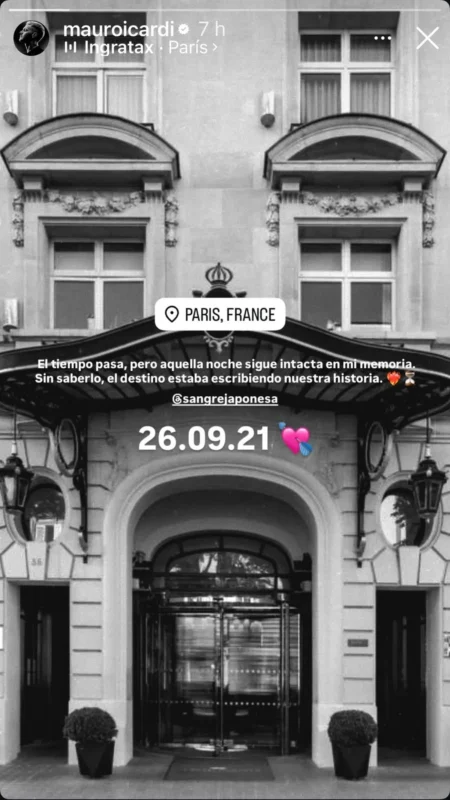The height and width of the screenshot is (800, 450).
Task: Open the @sangrejaponesa mention
Action: tap(225, 399)
